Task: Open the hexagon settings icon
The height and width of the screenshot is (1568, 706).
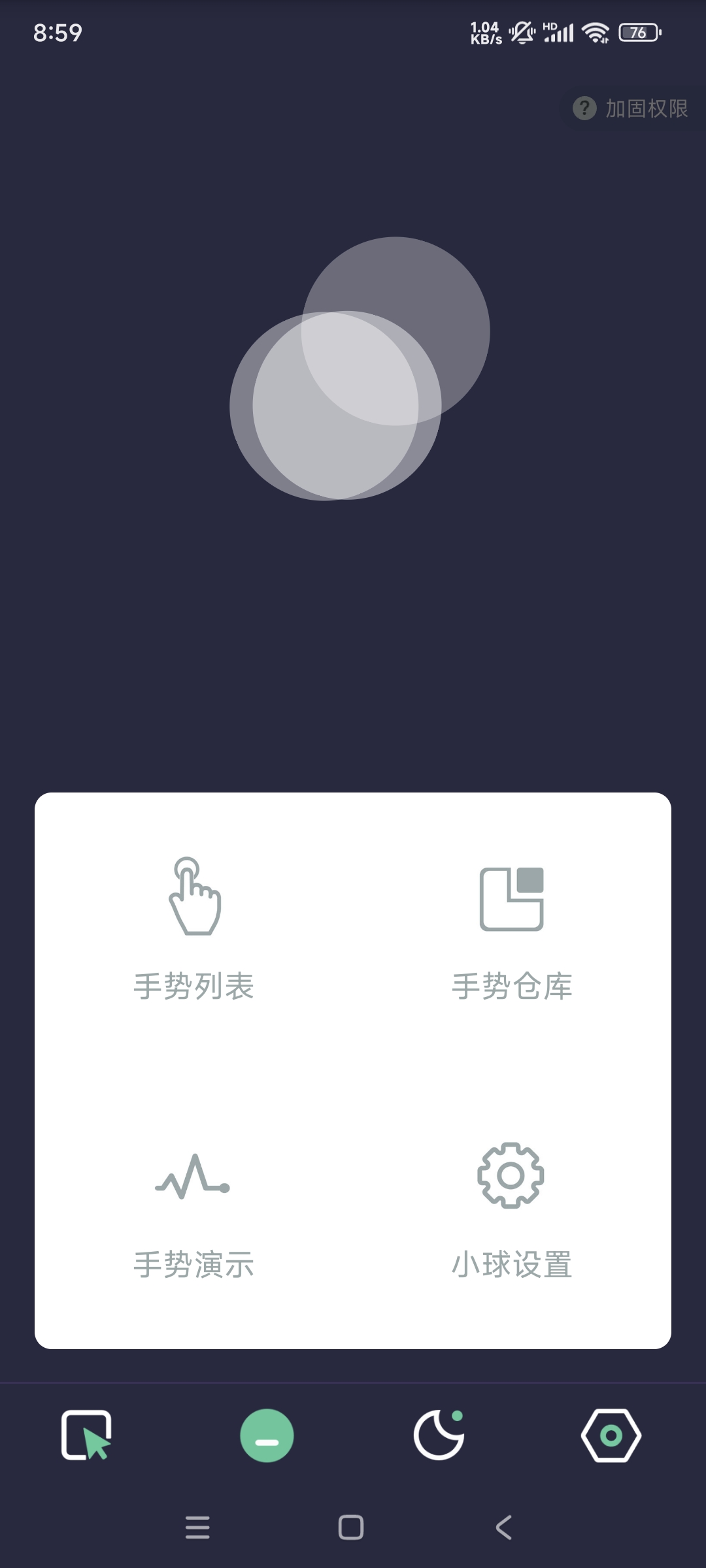Action: click(x=611, y=1435)
